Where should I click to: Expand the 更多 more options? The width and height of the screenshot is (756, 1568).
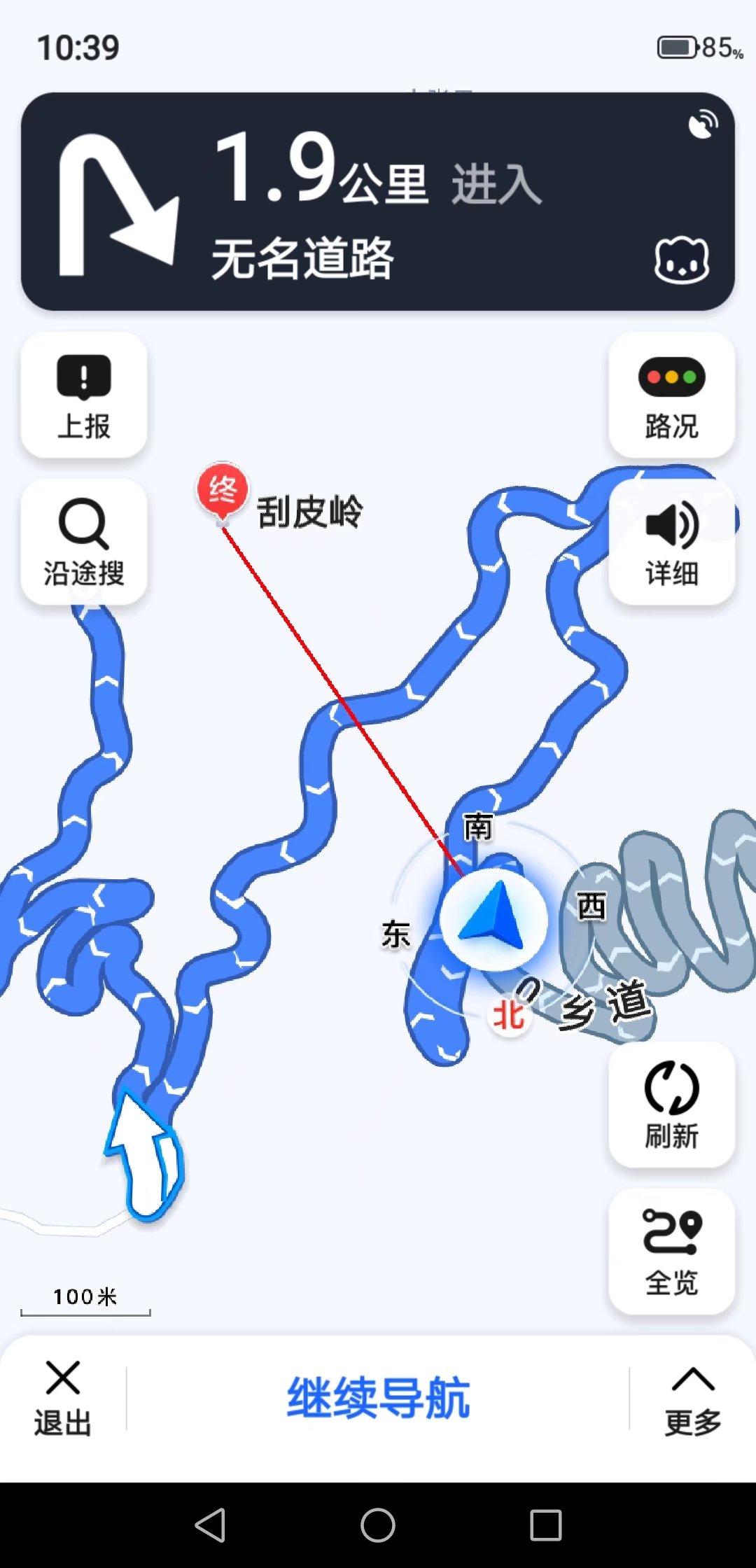[x=692, y=1398]
